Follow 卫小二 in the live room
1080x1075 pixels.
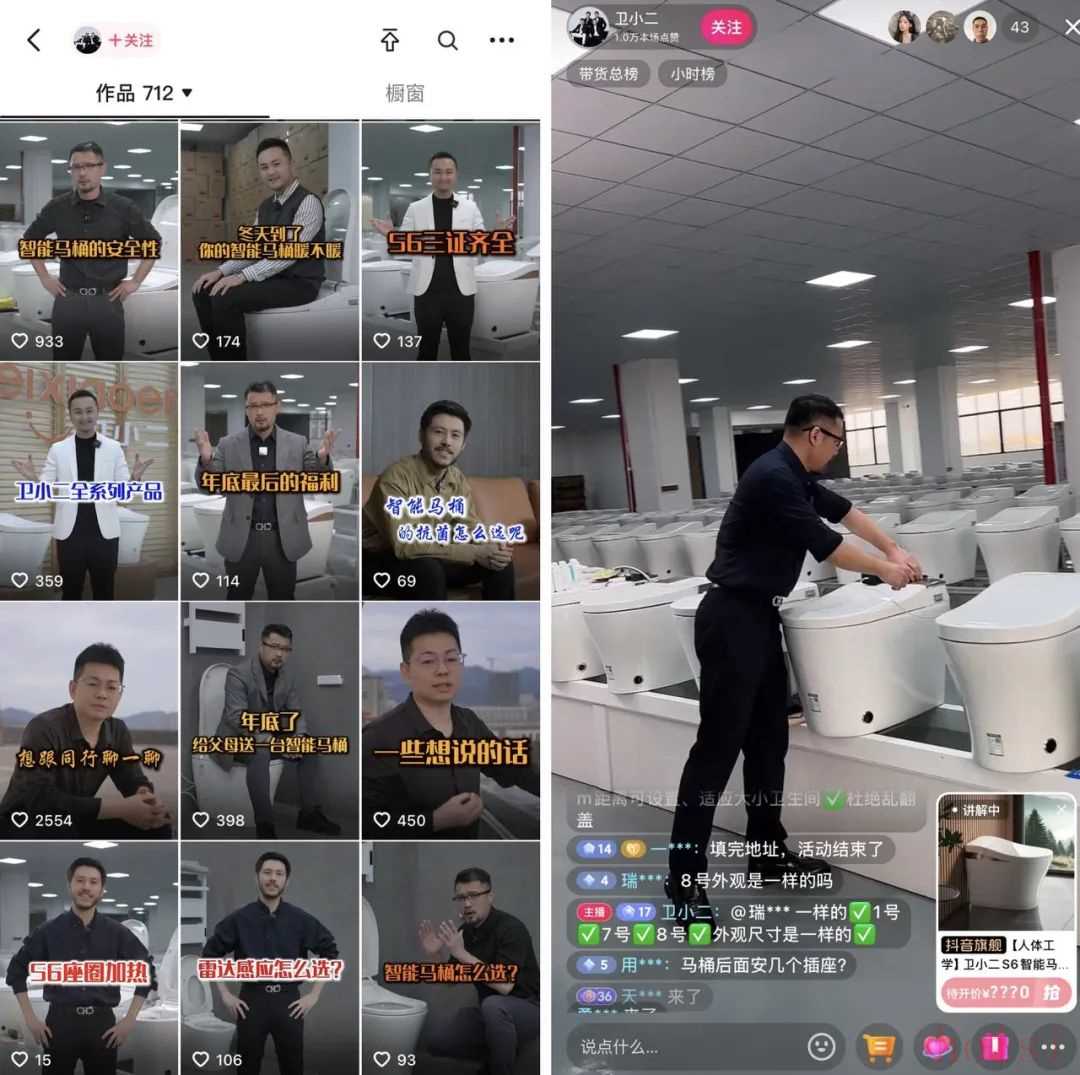[x=727, y=27]
